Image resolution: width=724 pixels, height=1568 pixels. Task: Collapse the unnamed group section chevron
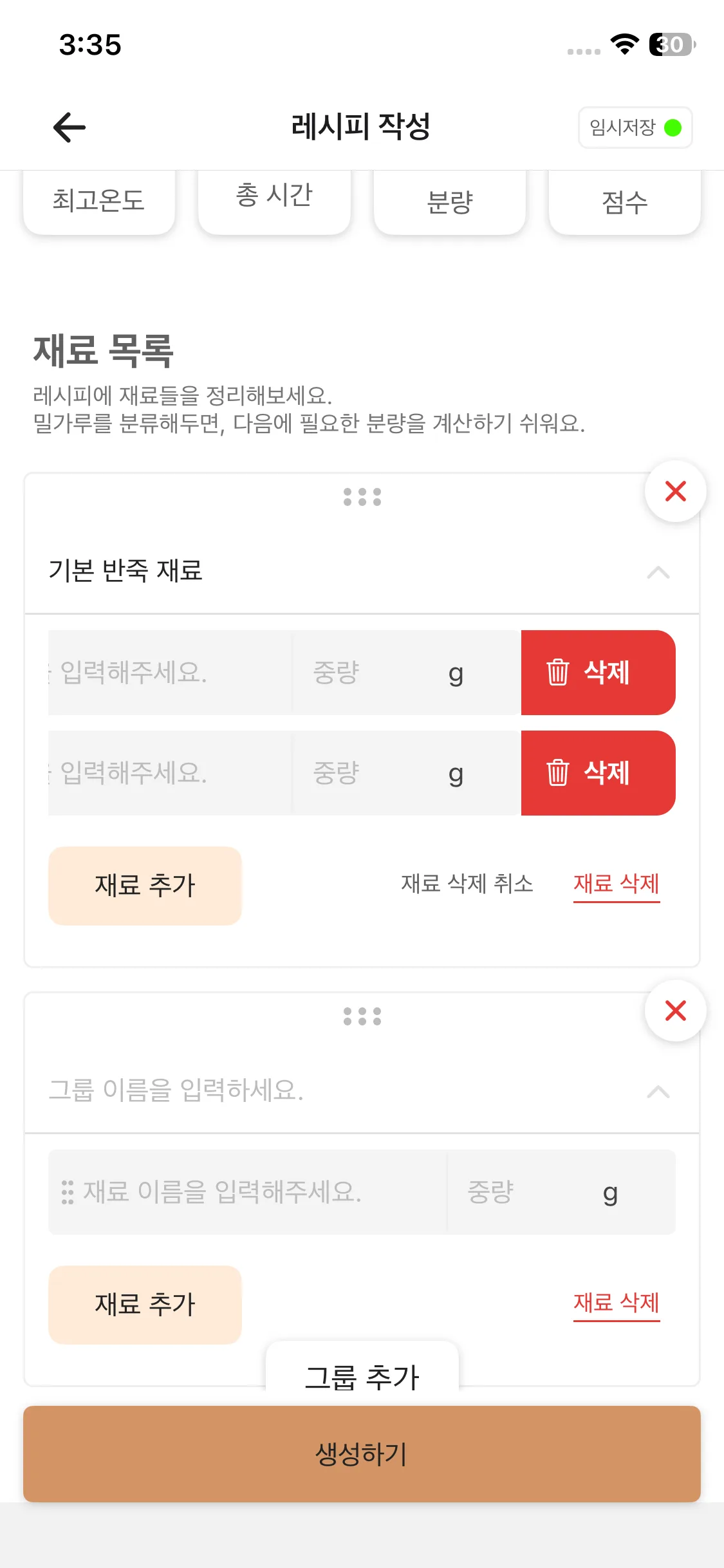click(658, 1092)
